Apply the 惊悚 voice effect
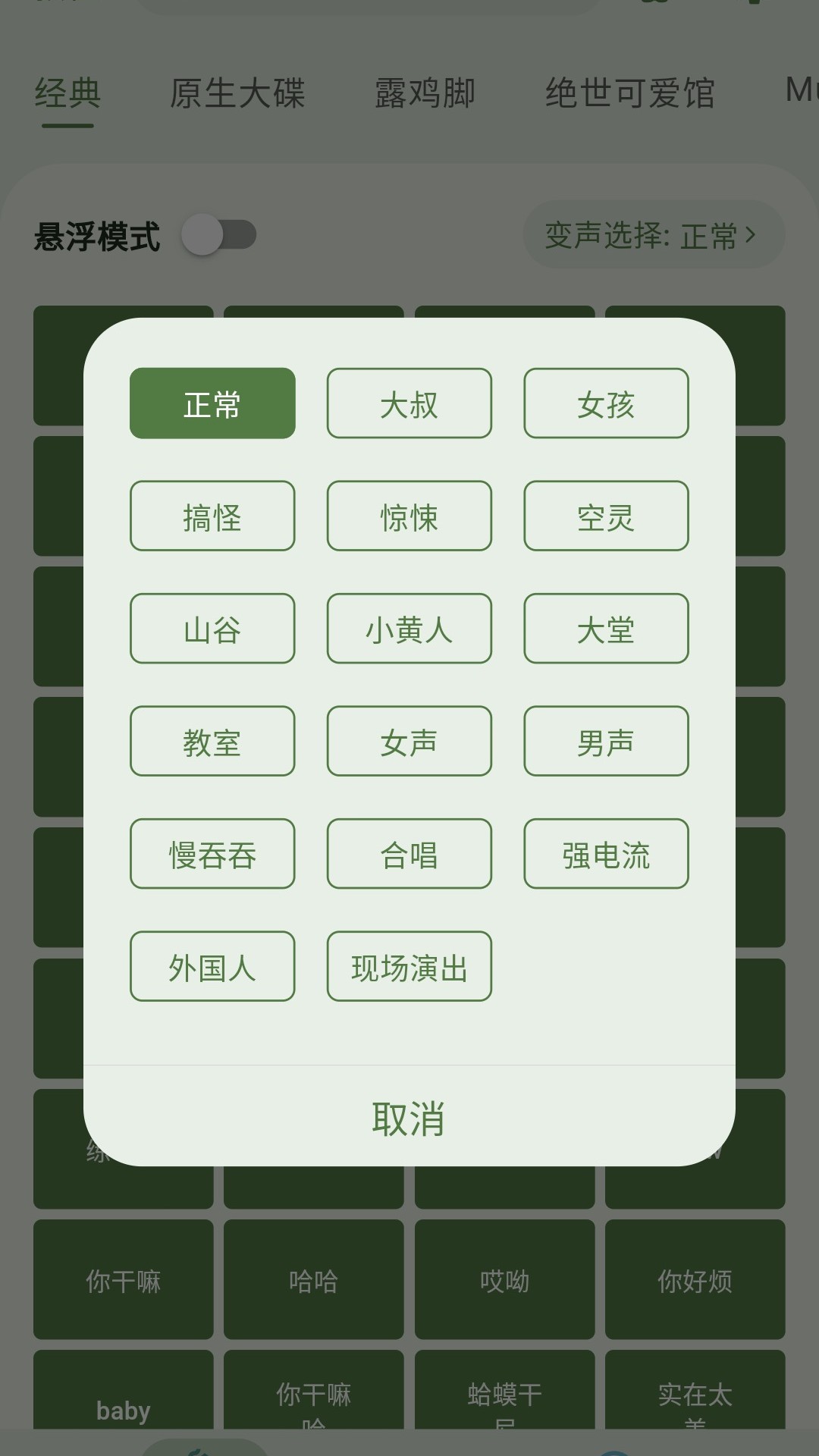819x1456 pixels. [409, 516]
